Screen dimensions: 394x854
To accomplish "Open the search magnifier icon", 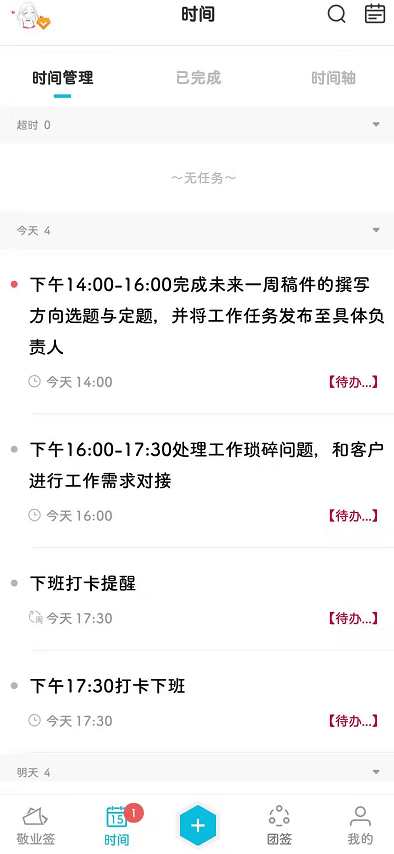I will point(336,14).
